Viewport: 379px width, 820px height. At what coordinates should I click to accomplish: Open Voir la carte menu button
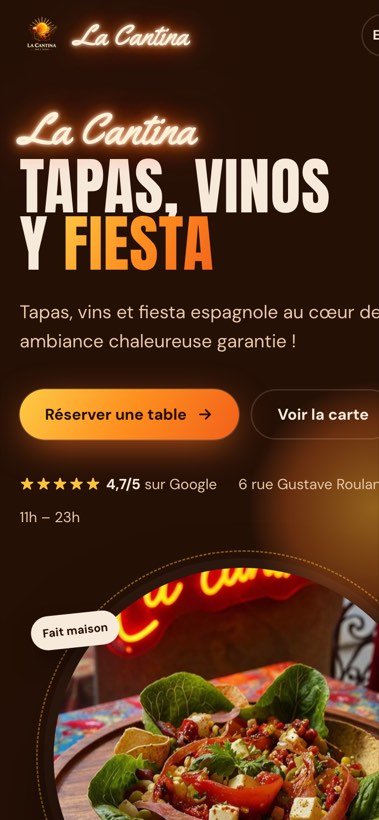(315, 414)
